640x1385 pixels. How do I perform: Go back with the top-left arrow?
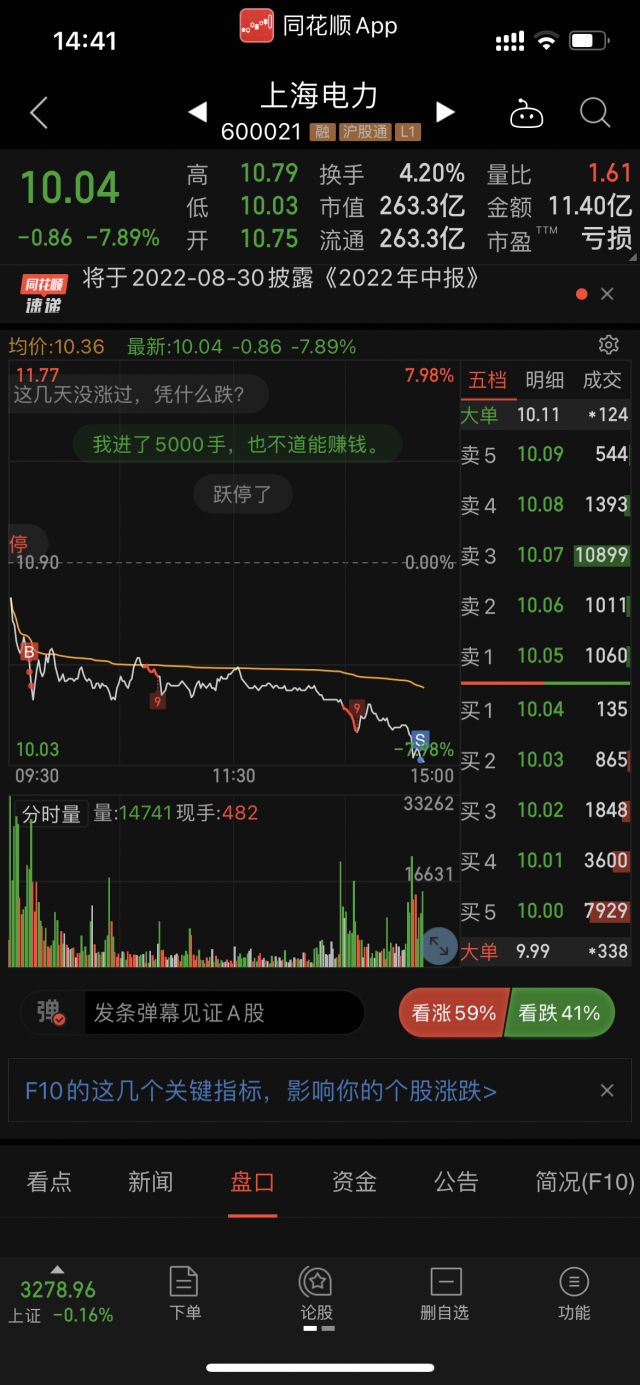(x=39, y=113)
